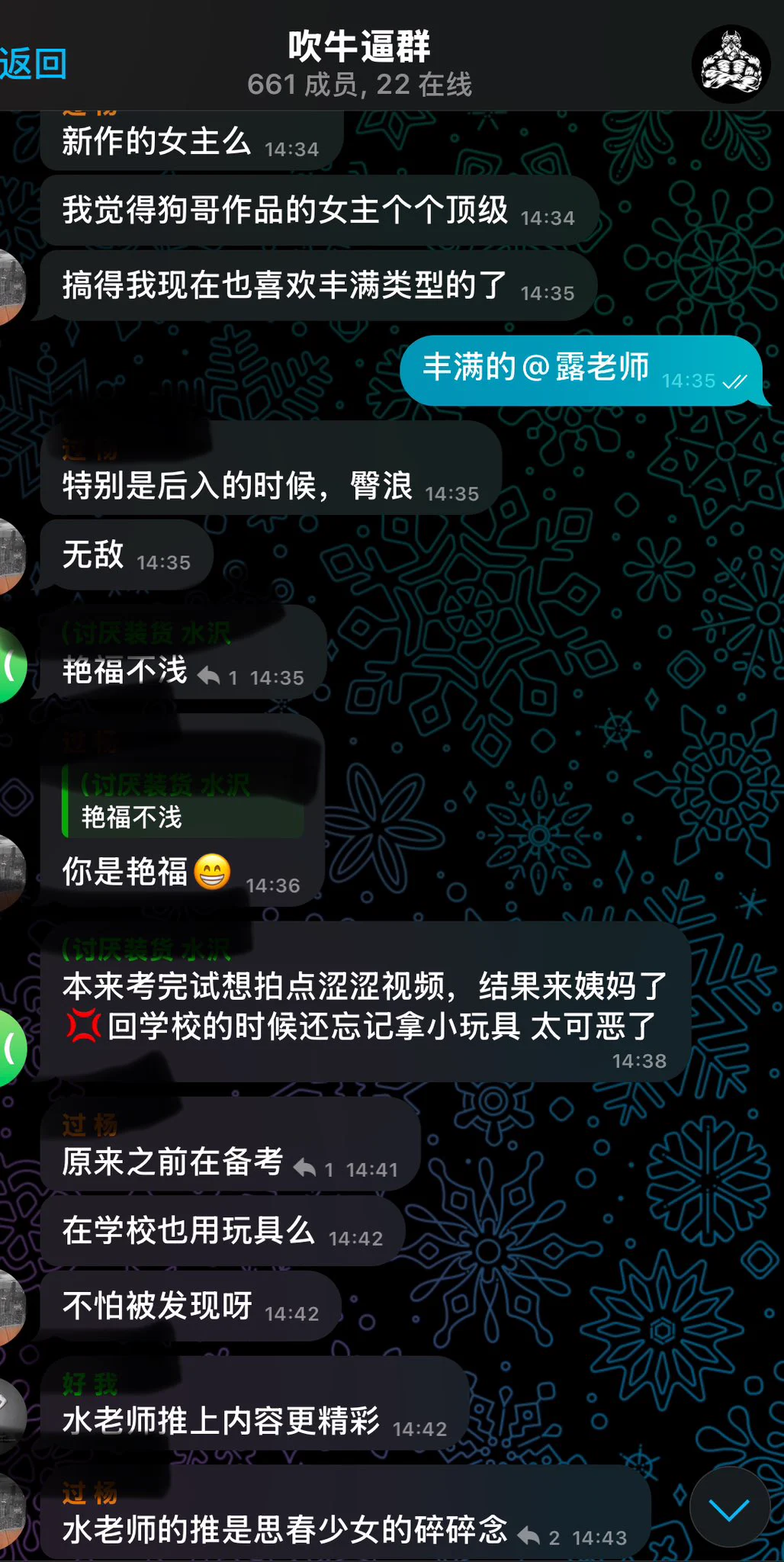Tap the 返回 back button
Screen dimensions: 784x1562
tap(34, 64)
